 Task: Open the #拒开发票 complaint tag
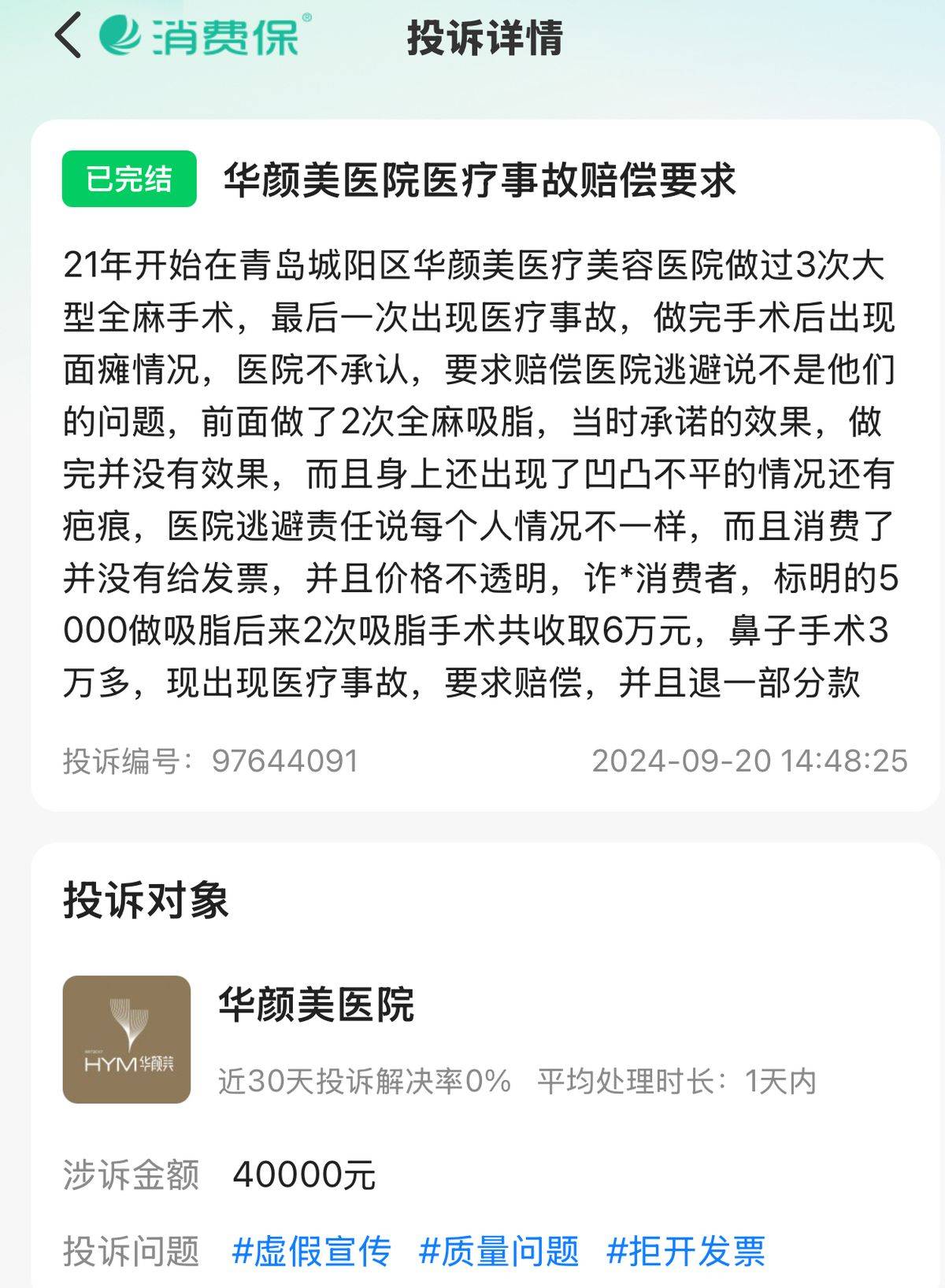coord(686,1251)
